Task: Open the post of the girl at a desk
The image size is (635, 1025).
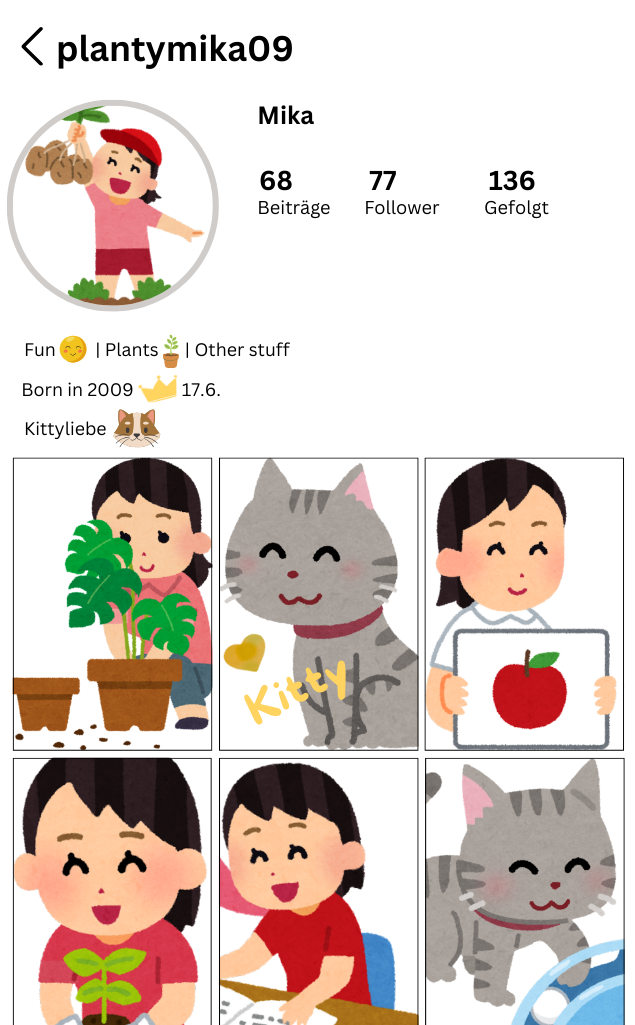Action: point(318,890)
